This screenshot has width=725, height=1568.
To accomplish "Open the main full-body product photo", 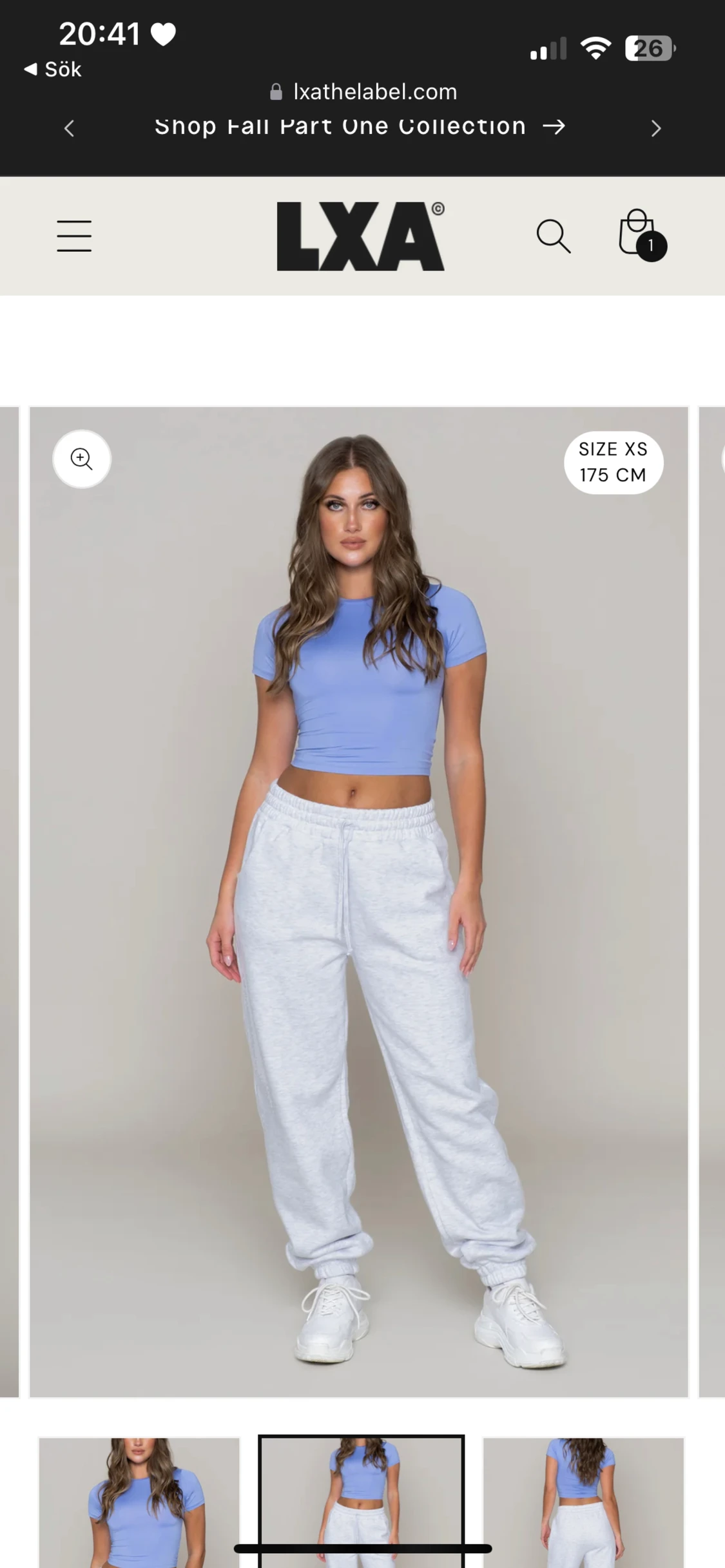I will click(x=359, y=902).
